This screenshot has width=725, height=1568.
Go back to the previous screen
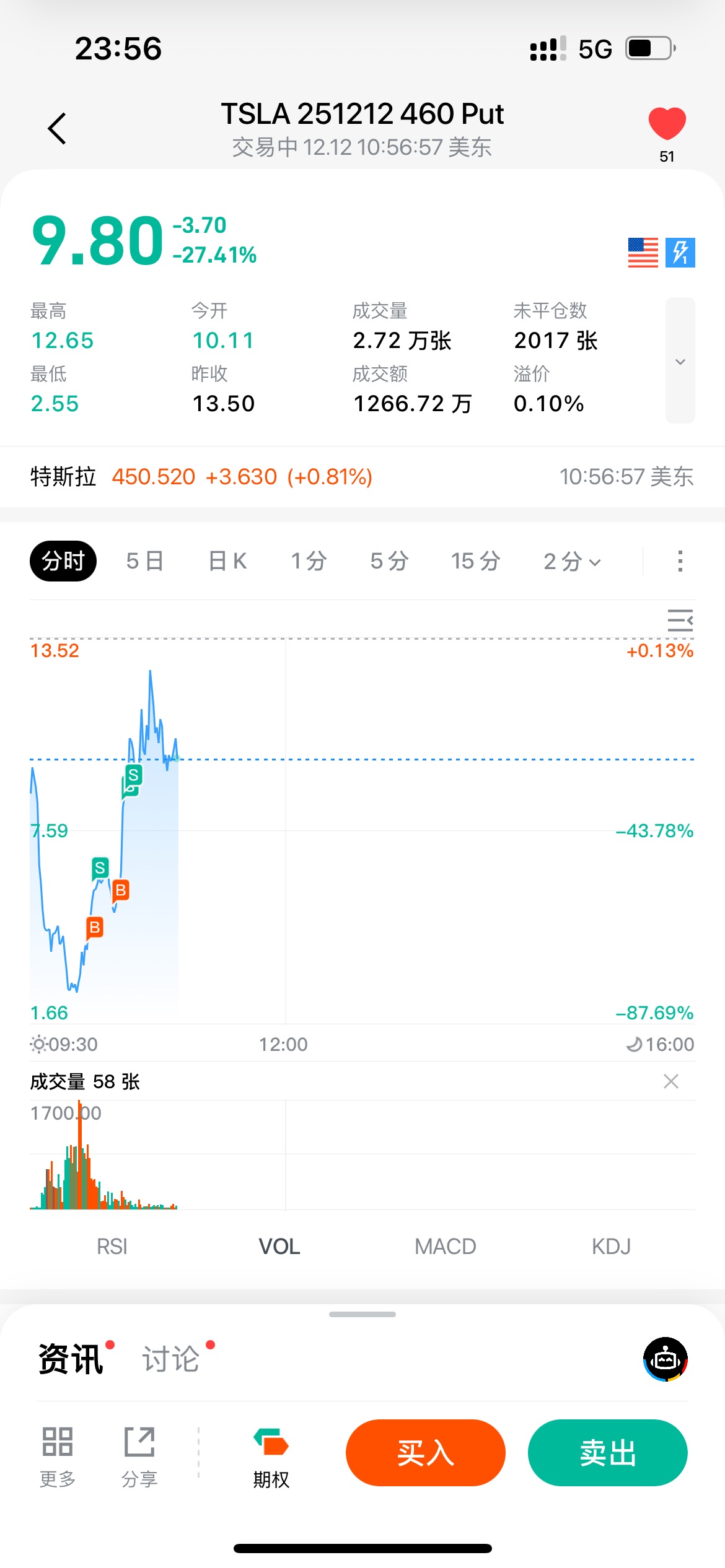(57, 129)
